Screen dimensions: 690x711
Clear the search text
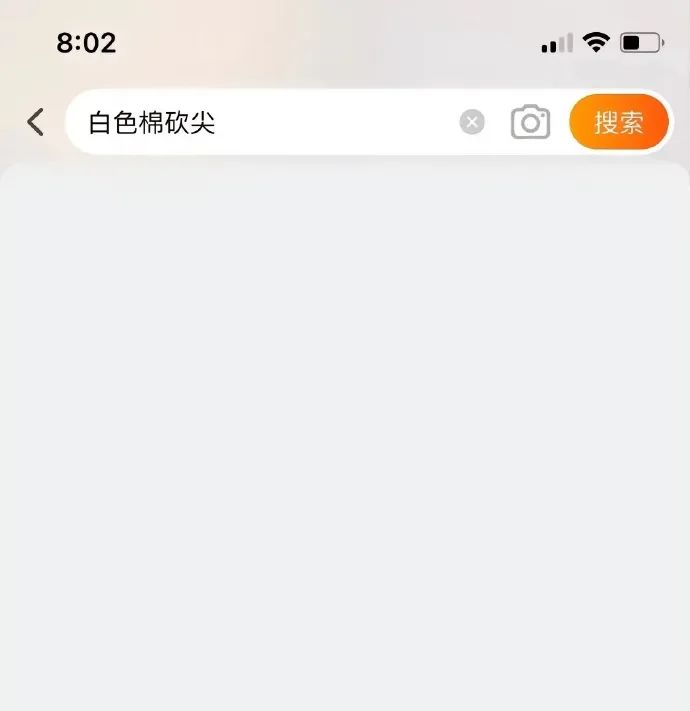472,122
